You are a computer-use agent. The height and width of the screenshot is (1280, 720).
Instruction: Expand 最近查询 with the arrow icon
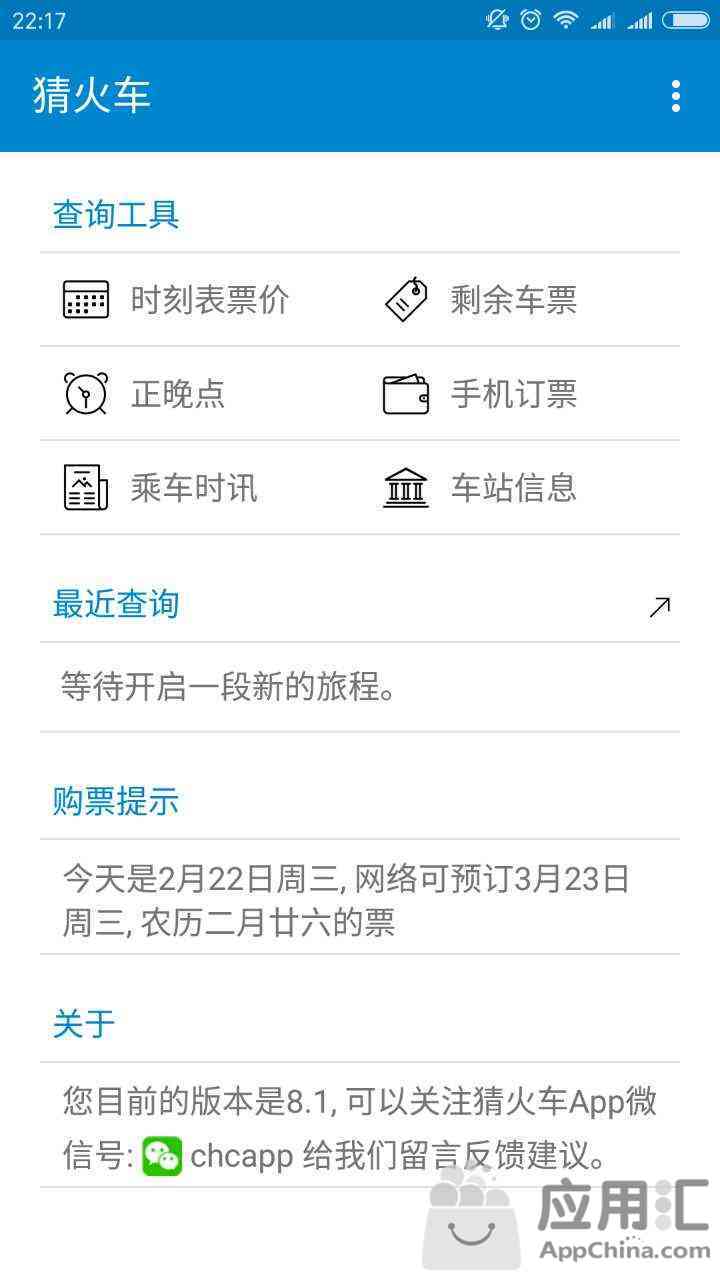pos(659,606)
